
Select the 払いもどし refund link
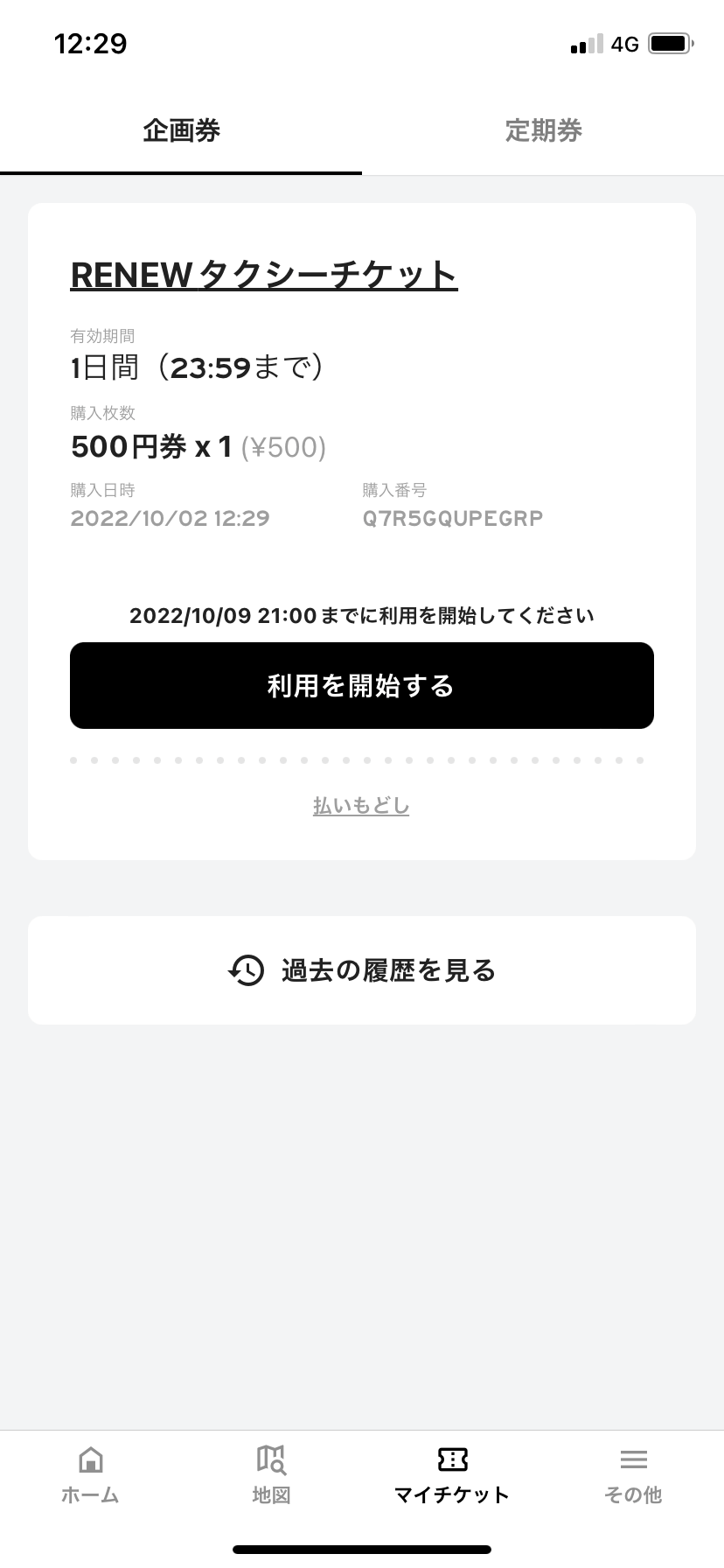(x=361, y=805)
